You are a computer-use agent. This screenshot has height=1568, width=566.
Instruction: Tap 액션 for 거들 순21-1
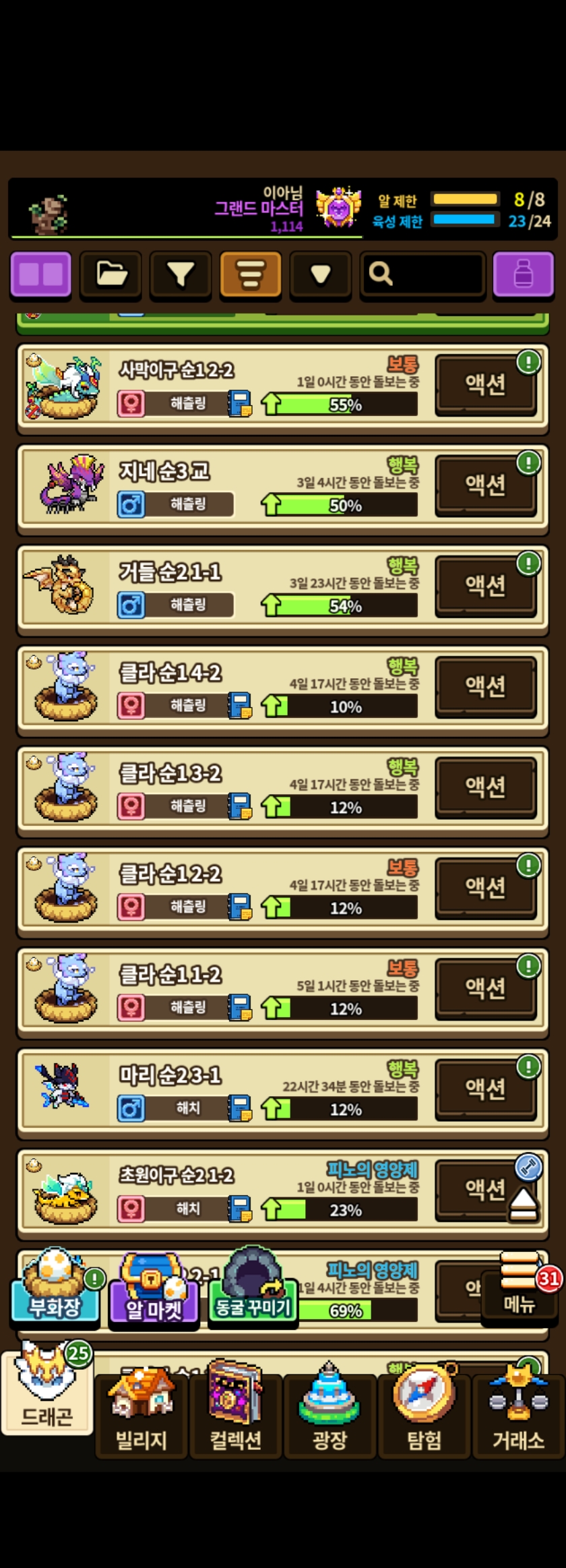coord(485,585)
